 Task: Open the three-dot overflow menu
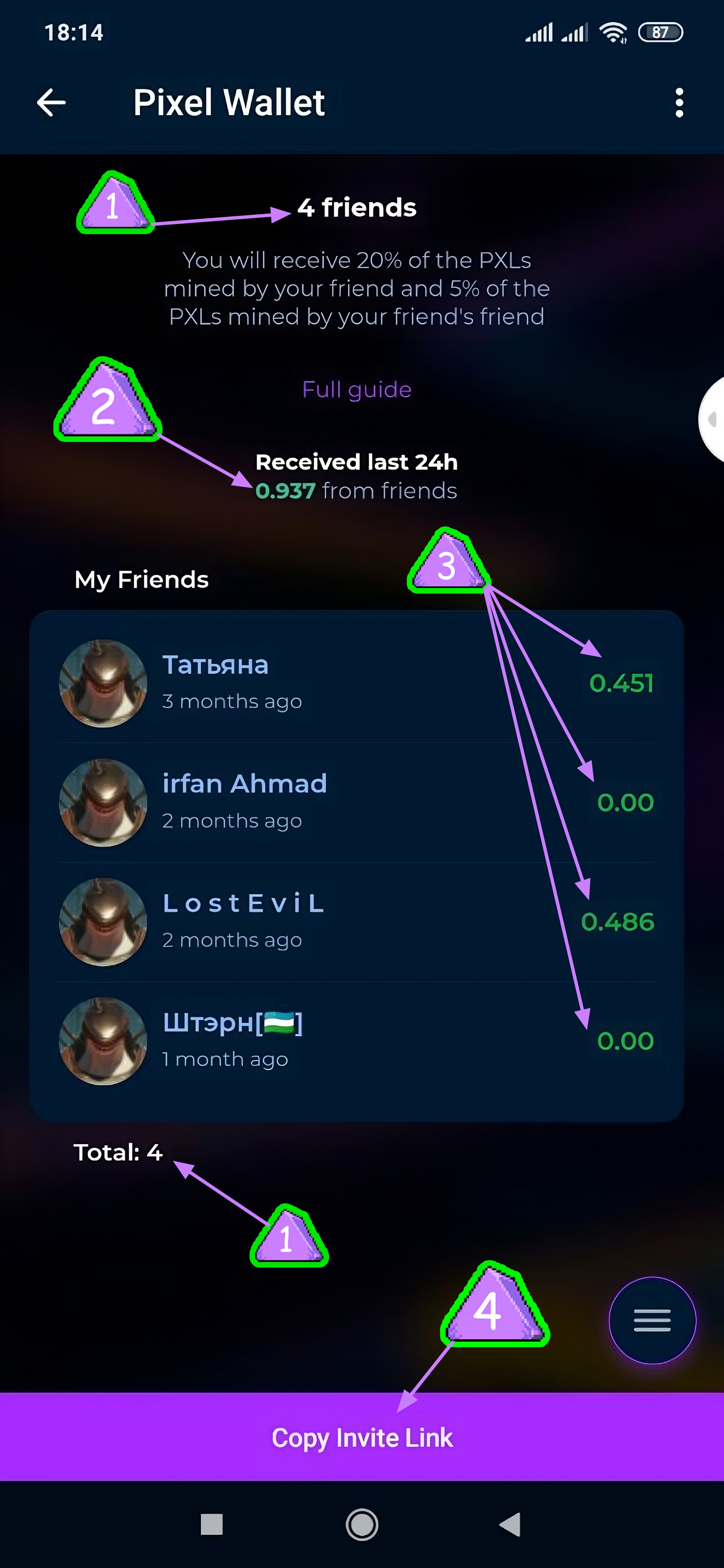click(679, 102)
